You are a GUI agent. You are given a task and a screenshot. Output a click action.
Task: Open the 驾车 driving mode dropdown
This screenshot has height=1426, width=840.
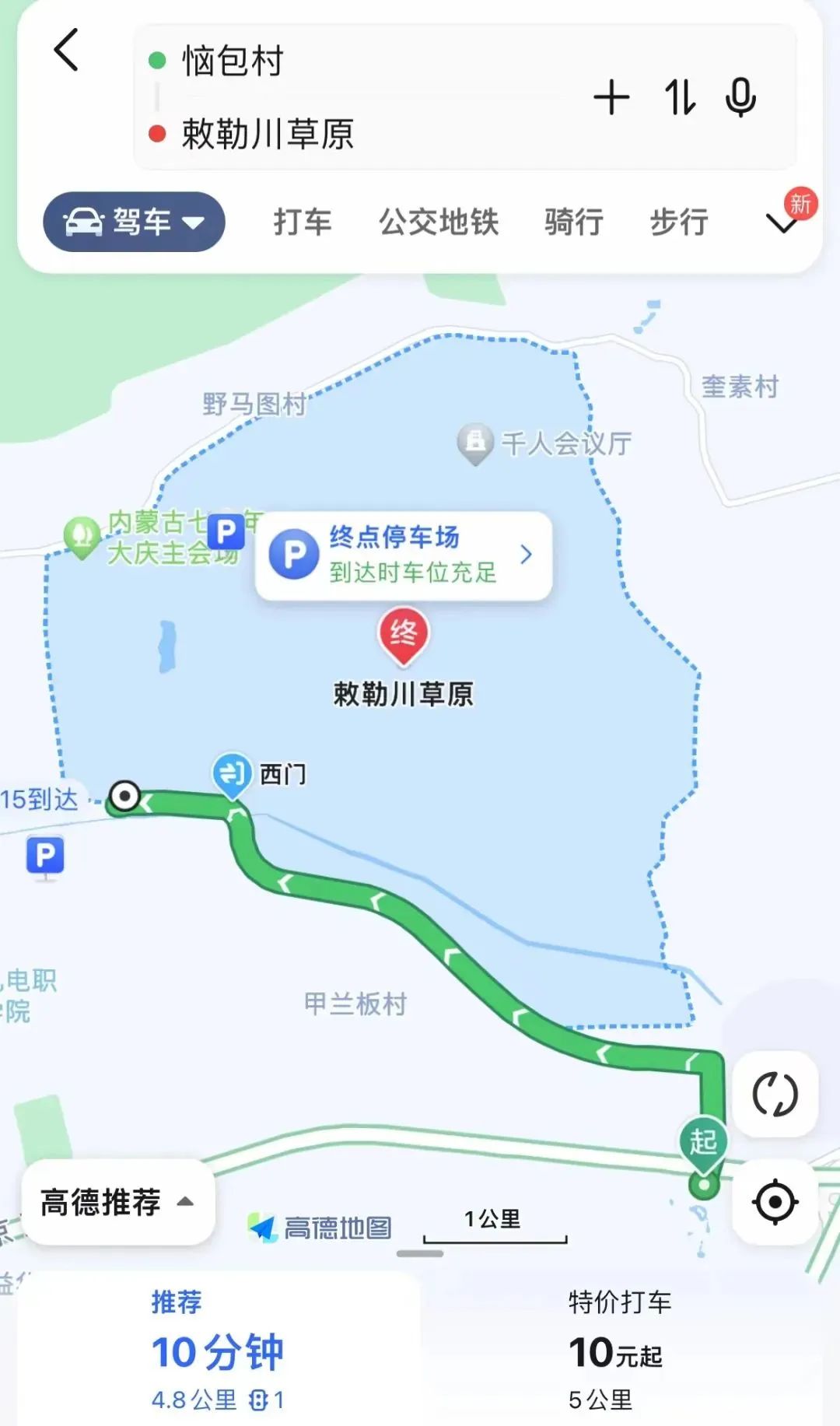[134, 222]
